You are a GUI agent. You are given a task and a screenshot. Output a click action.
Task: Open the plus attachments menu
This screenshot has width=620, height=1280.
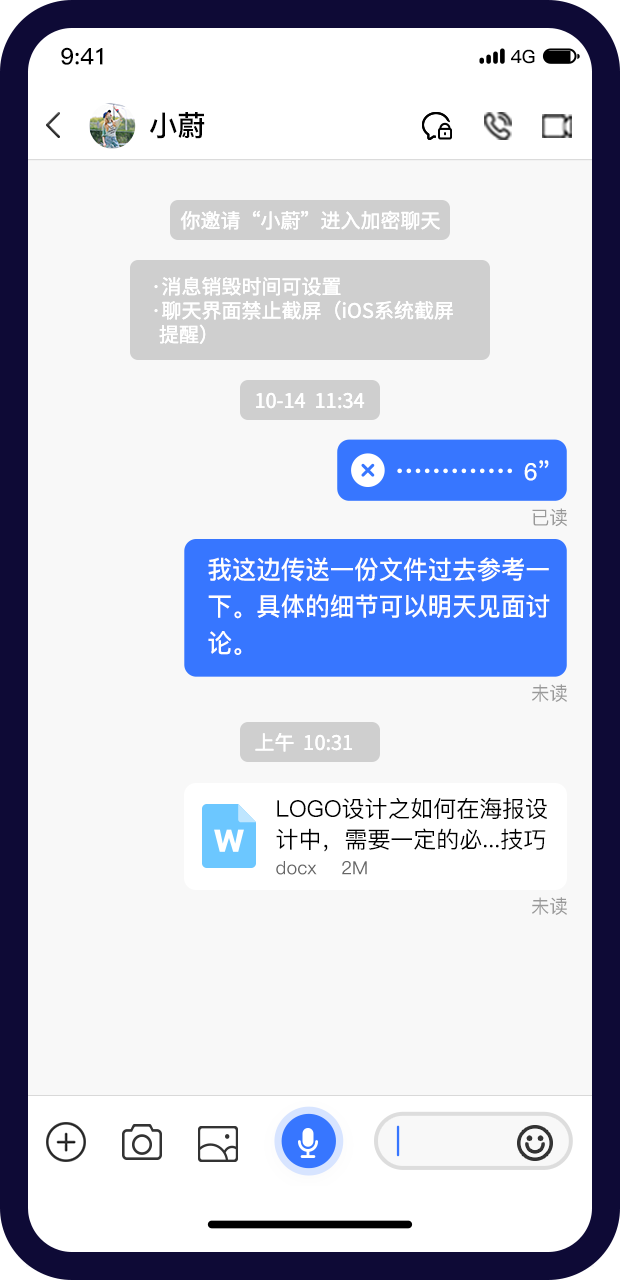(x=66, y=1141)
